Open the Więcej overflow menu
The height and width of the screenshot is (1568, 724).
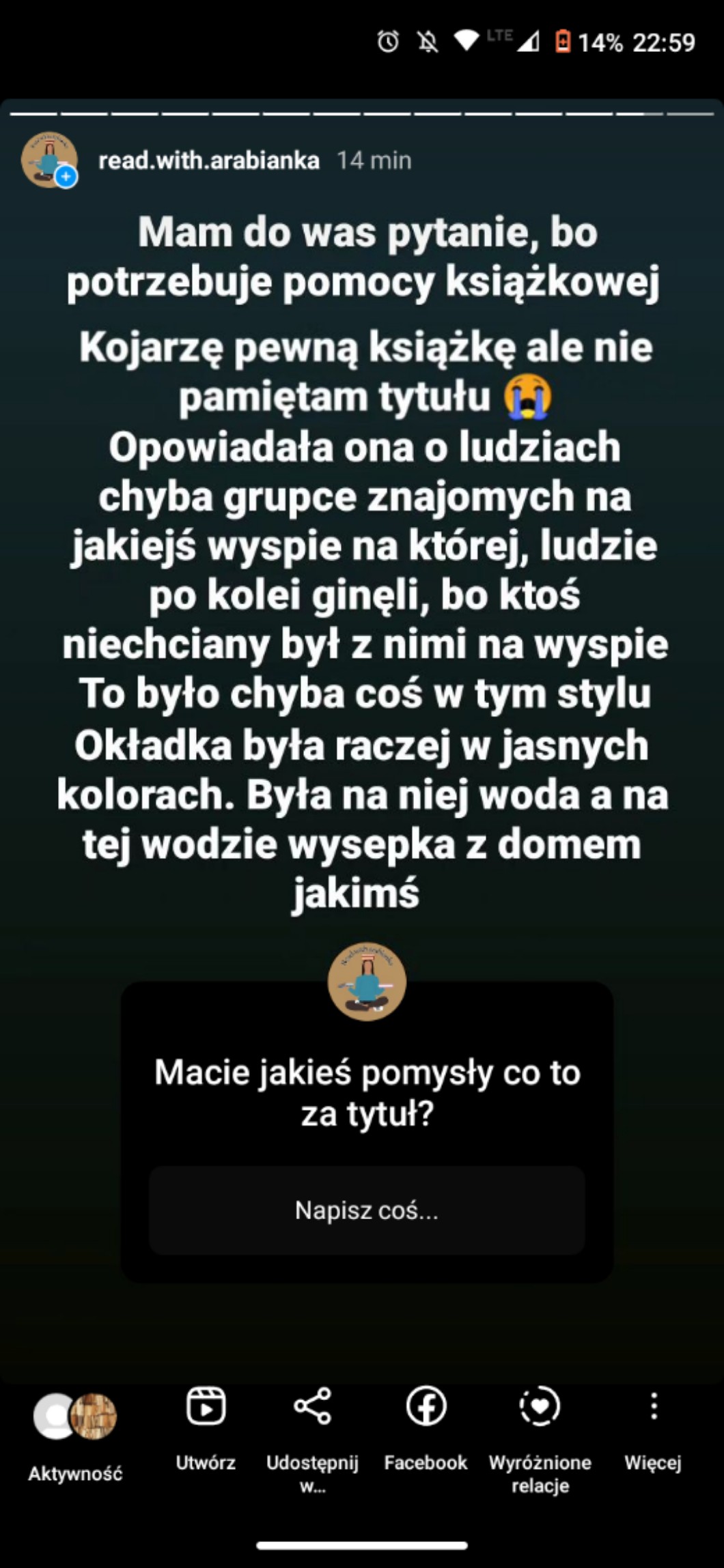tap(653, 1424)
